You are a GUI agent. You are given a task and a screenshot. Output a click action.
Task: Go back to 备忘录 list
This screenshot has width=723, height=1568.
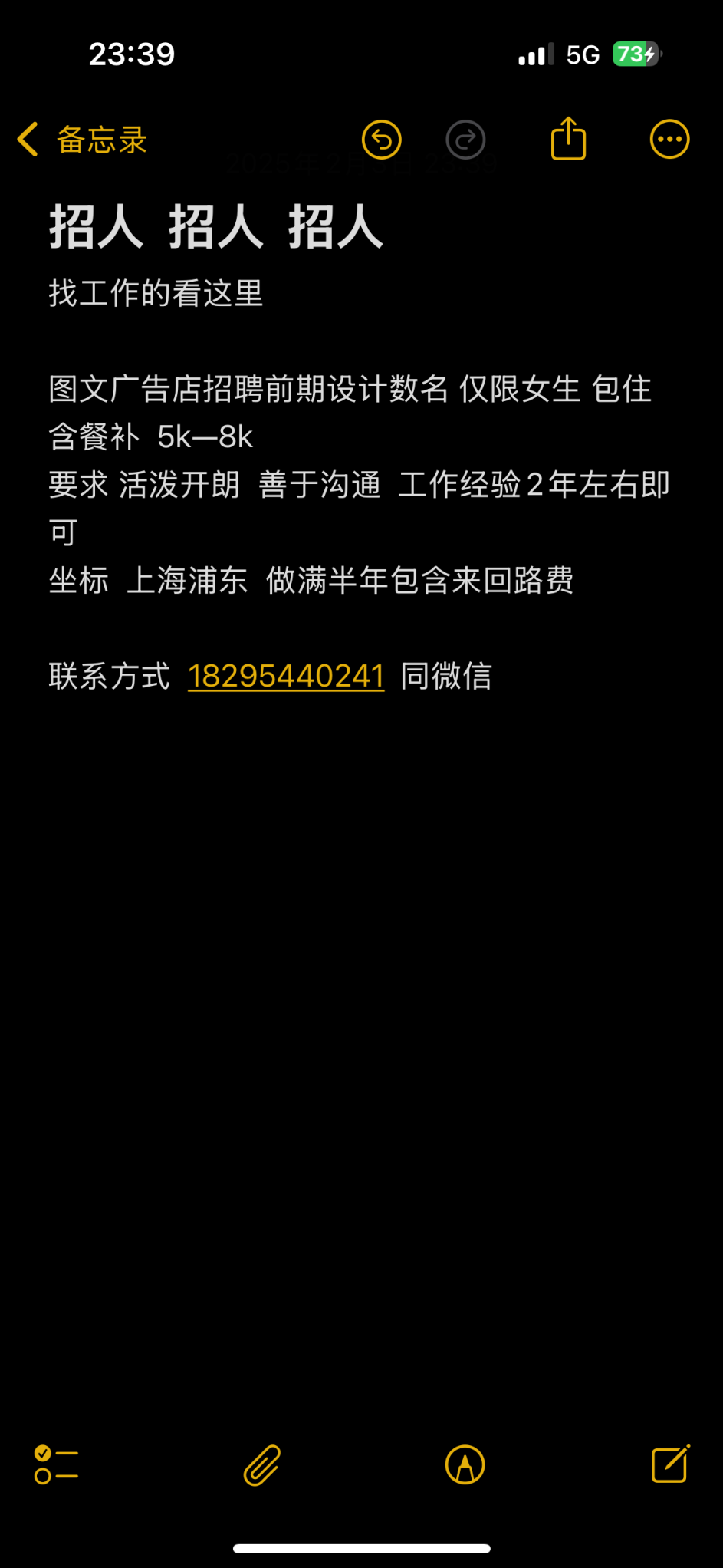click(x=82, y=140)
